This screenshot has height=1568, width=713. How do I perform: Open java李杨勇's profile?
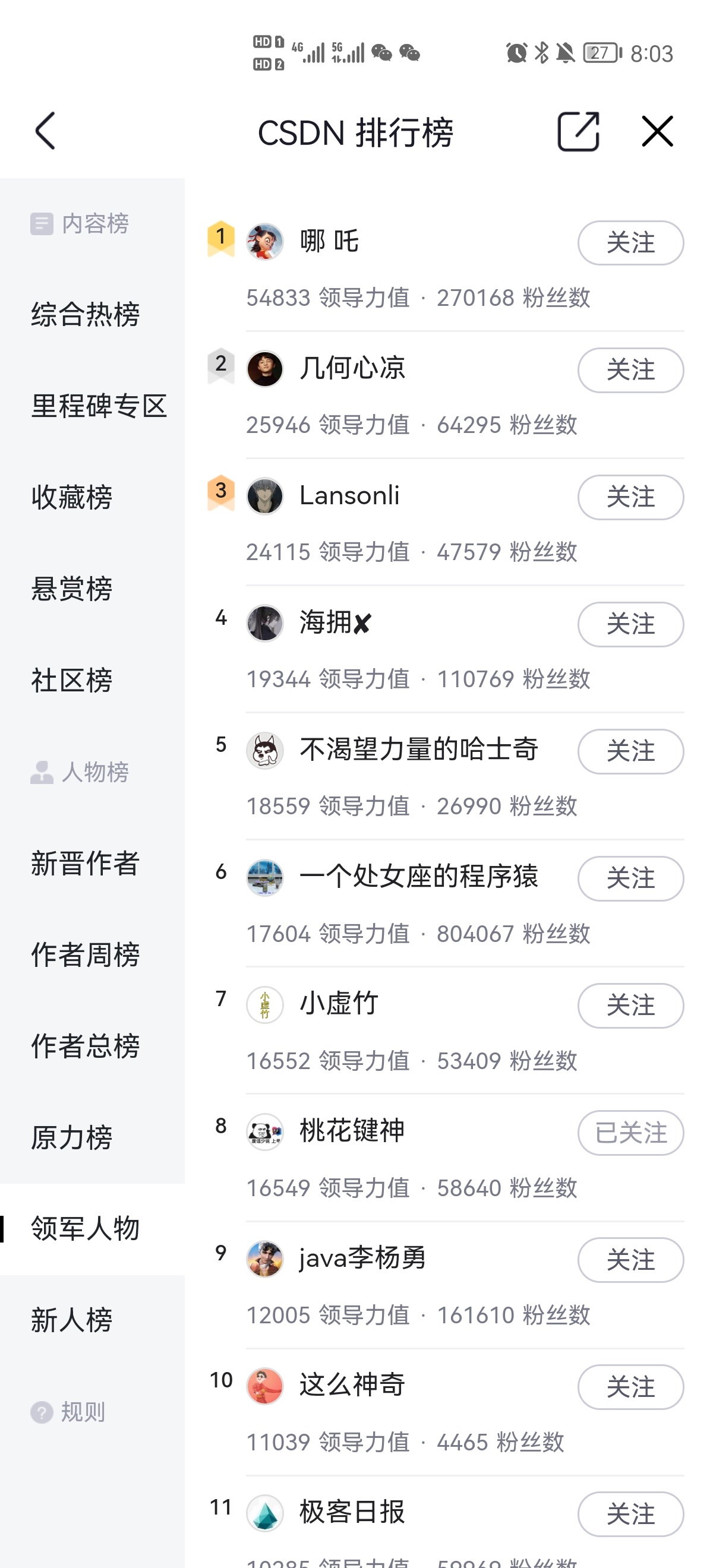(x=362, y=1258)
